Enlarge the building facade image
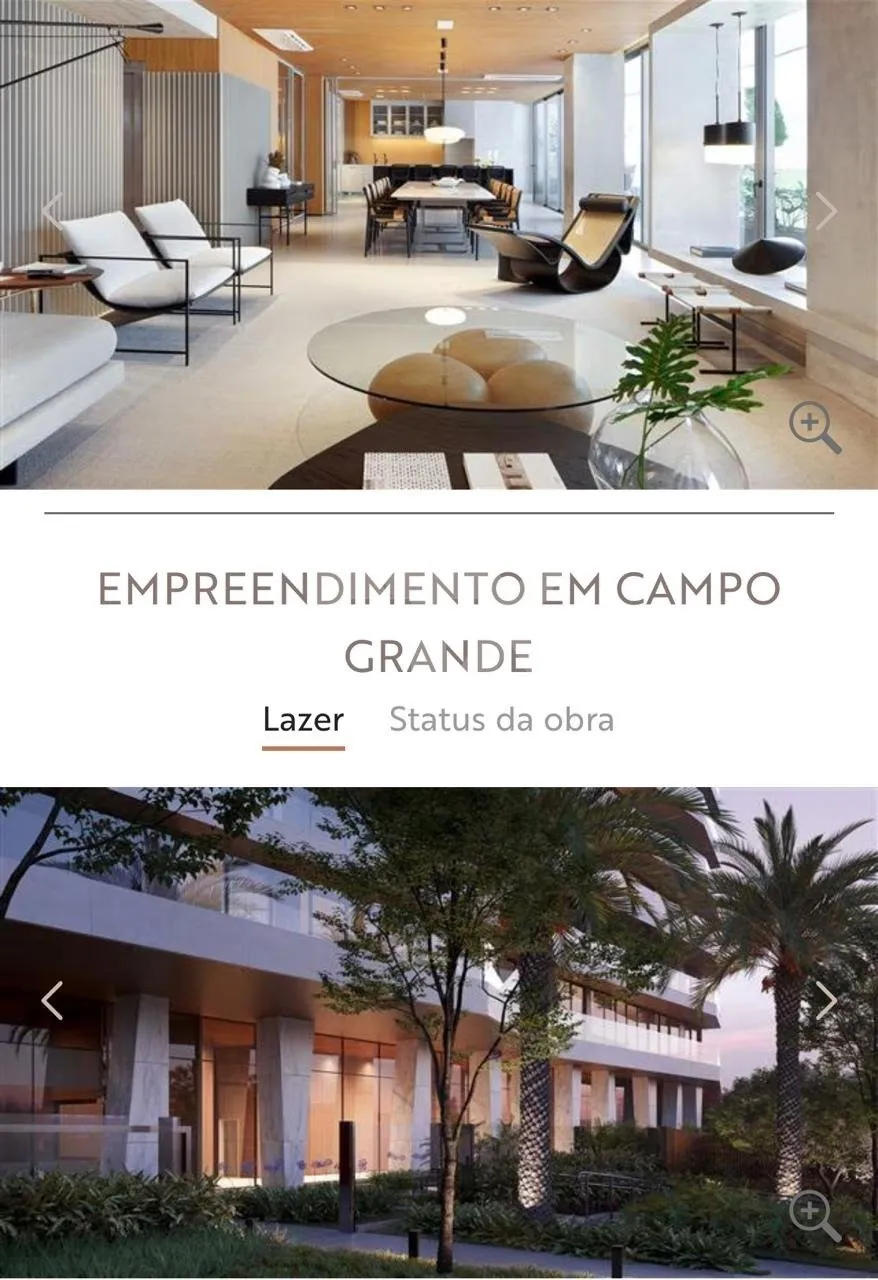The image size is (878, 1280). (814, 1217)
